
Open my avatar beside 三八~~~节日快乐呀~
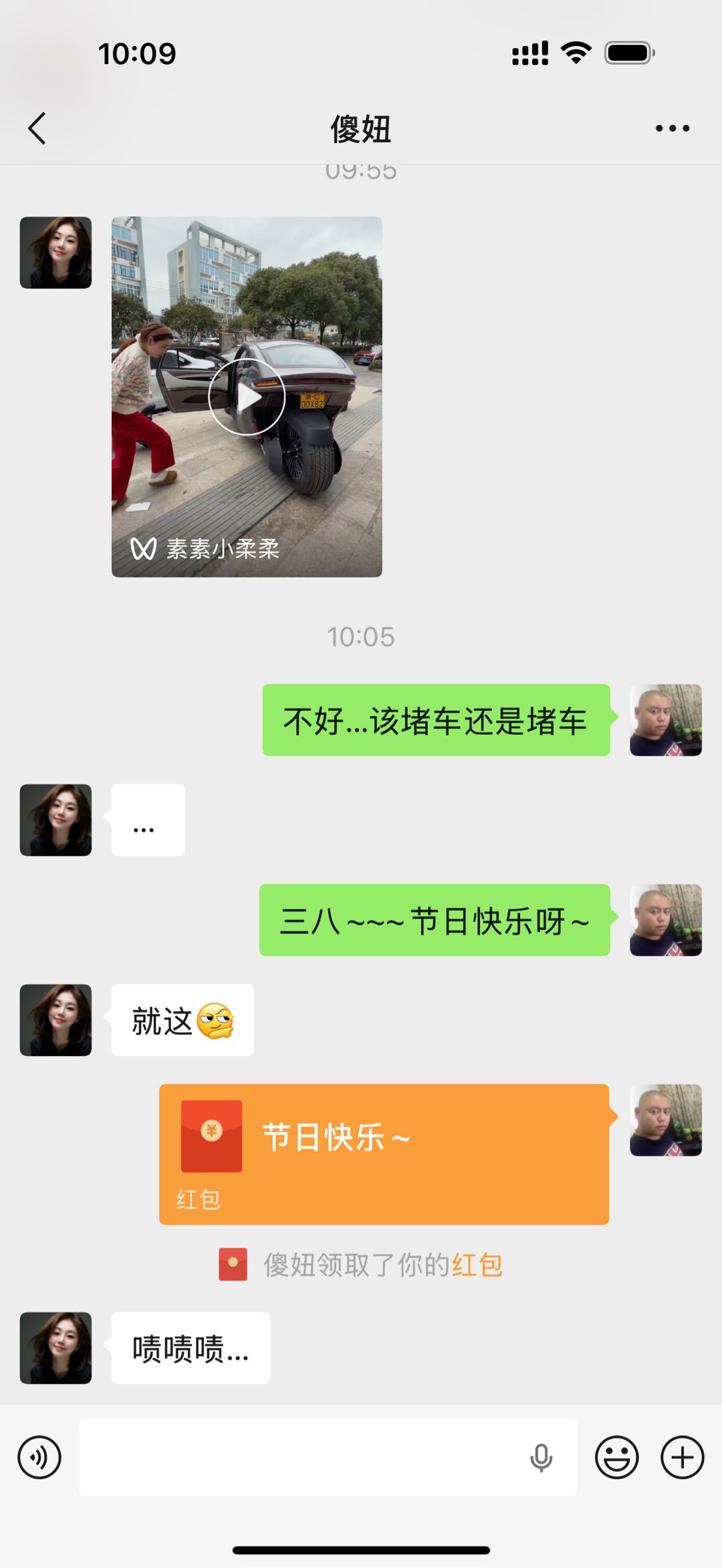point(665,920)
